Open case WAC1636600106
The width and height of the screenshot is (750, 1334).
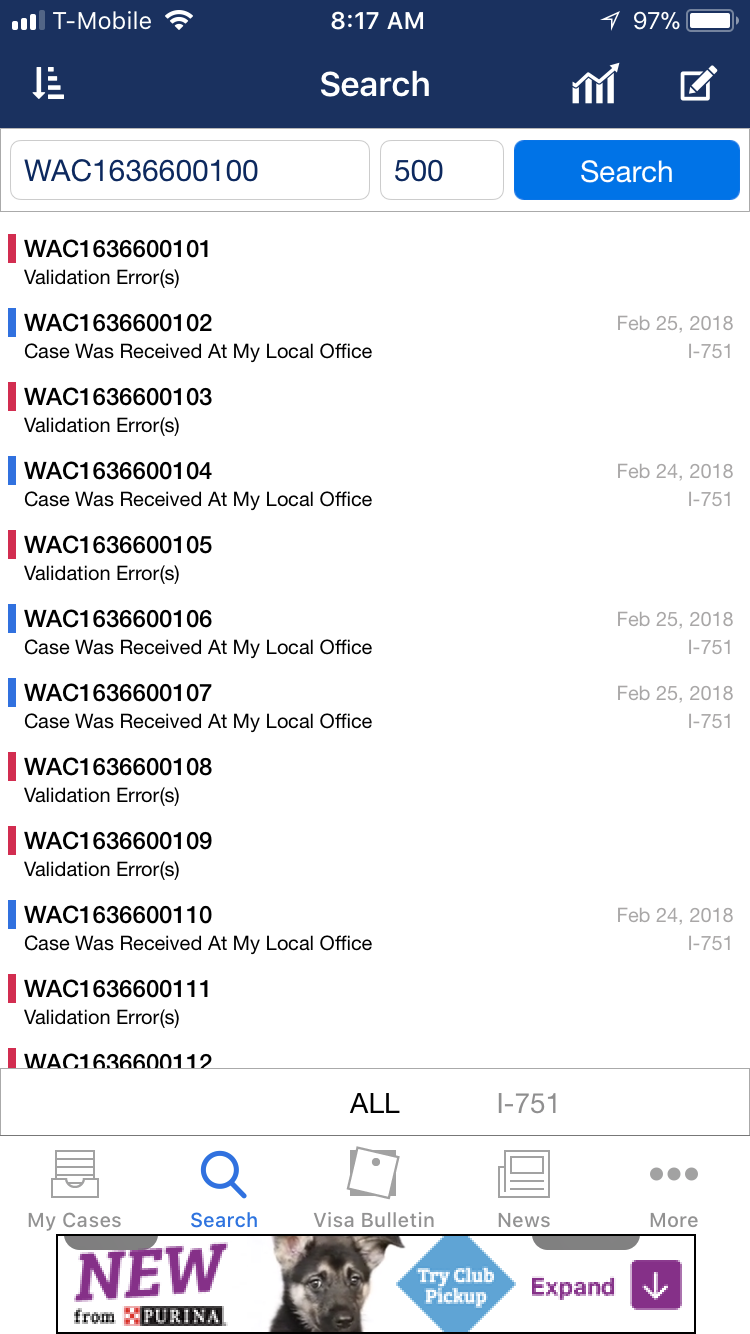(x=375, y=633)
